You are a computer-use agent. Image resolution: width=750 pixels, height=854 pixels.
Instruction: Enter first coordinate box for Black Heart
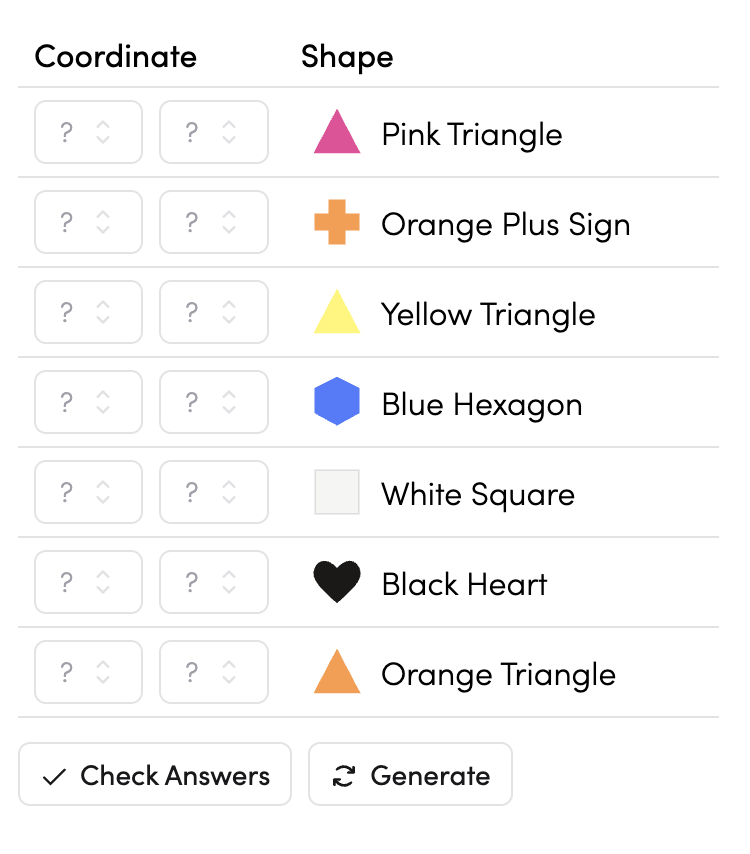click(75, 582)
